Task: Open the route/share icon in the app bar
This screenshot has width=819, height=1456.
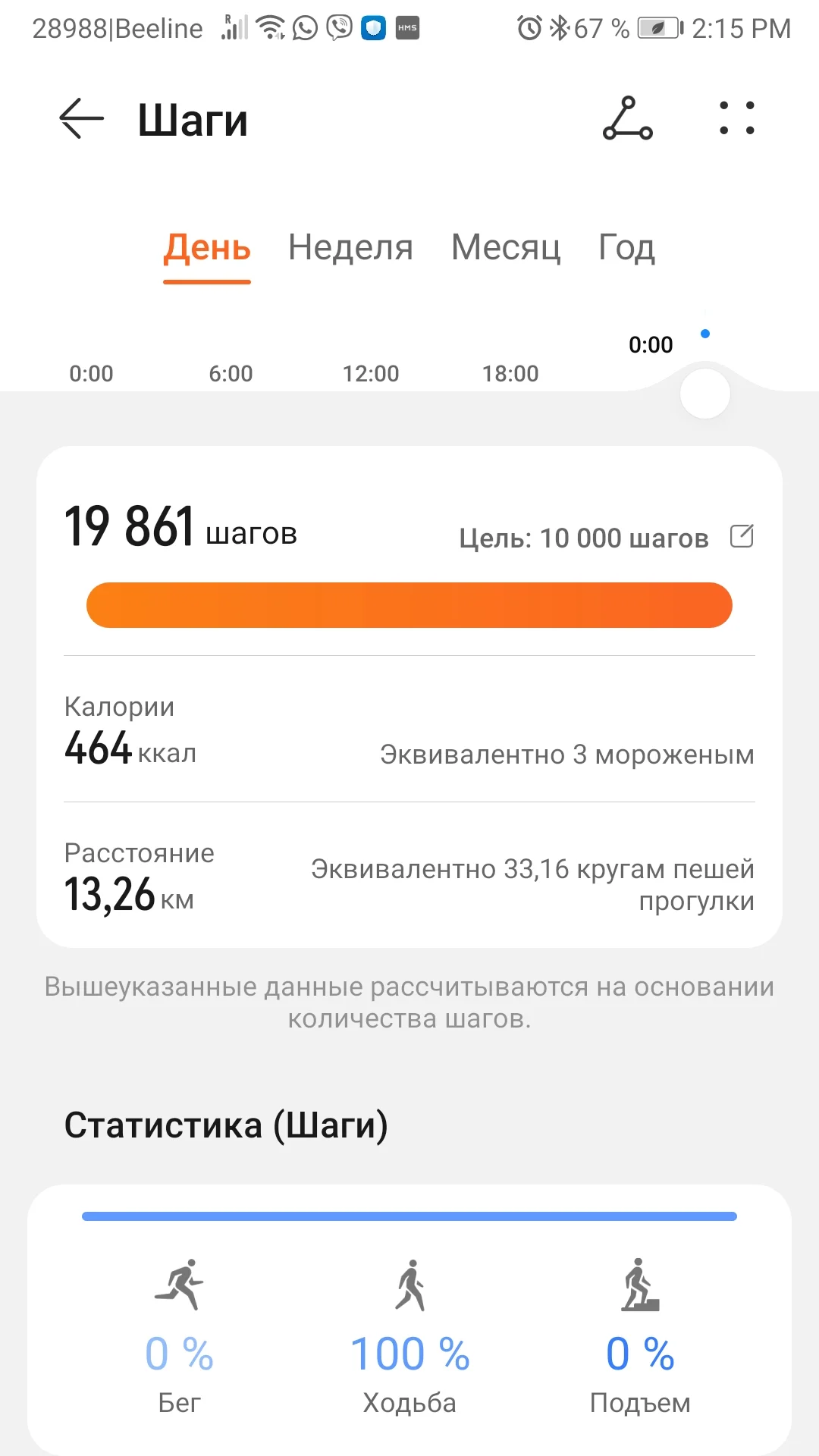Action: (627, 119)
